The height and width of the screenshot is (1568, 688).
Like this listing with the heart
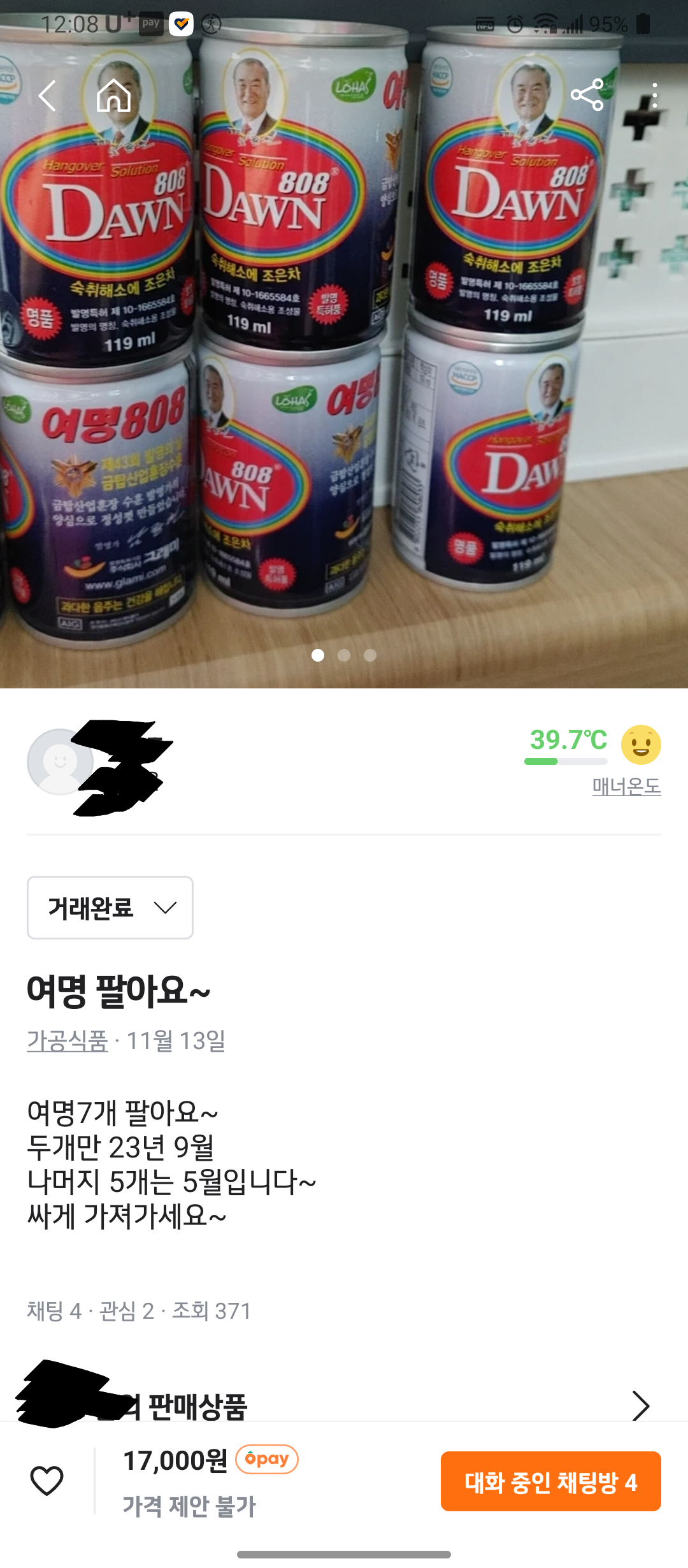(47, 1480)
